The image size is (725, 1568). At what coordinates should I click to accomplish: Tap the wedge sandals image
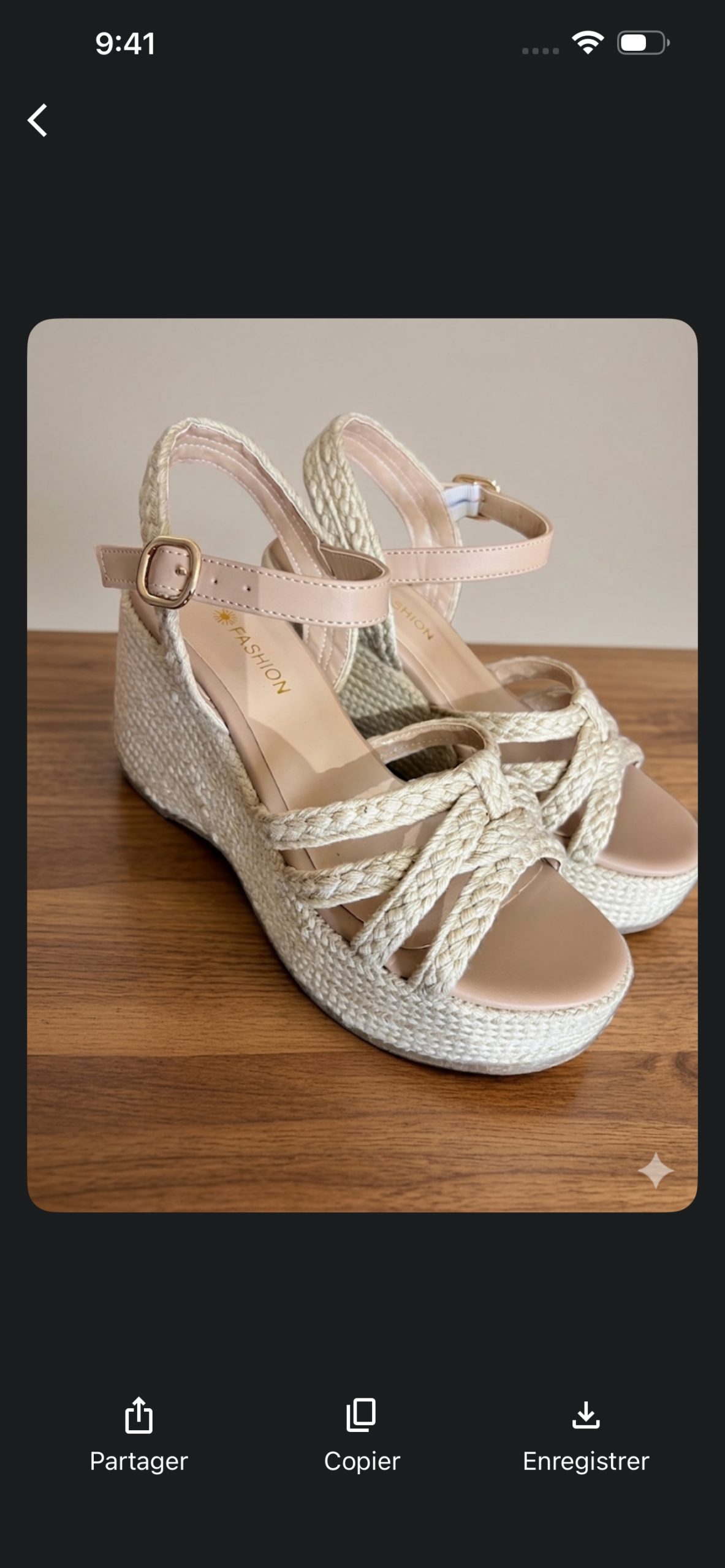tap(362, 764)
